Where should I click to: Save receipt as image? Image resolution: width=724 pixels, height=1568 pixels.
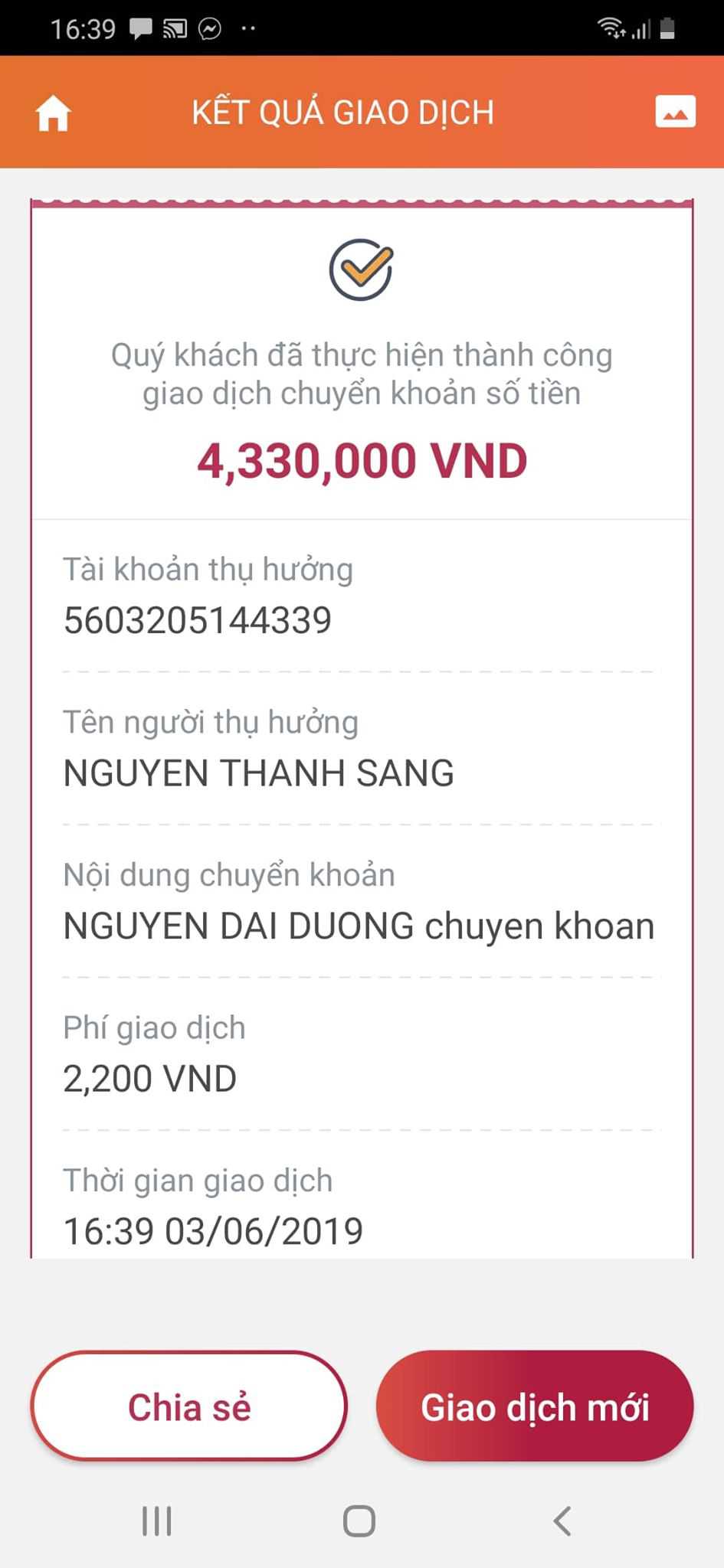coord(675,112)
